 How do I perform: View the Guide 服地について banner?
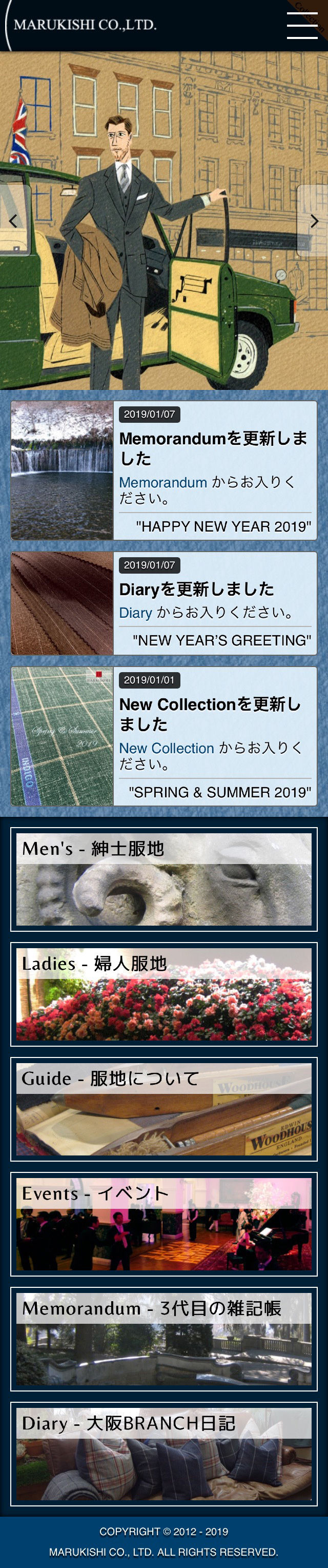pos(163,1109)
